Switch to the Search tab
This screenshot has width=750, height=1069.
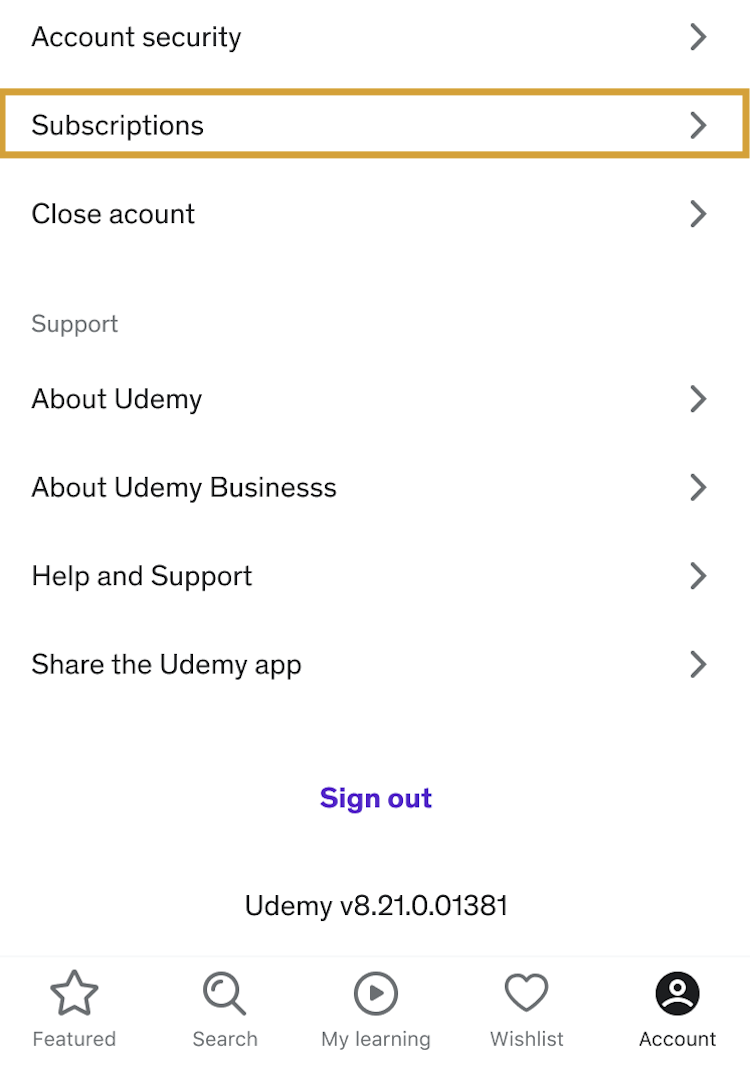coord(225,1010)
